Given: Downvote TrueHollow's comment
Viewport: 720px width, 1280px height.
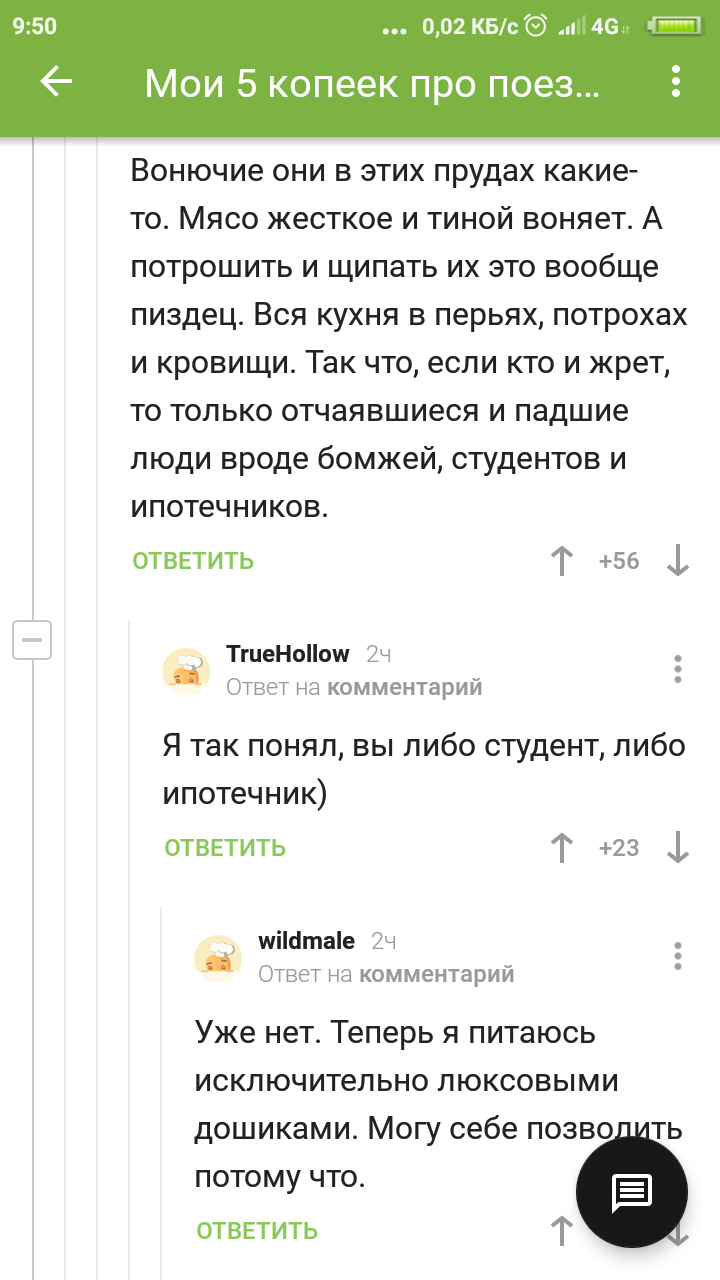Looking at the screenshot, I should [678, 848].
